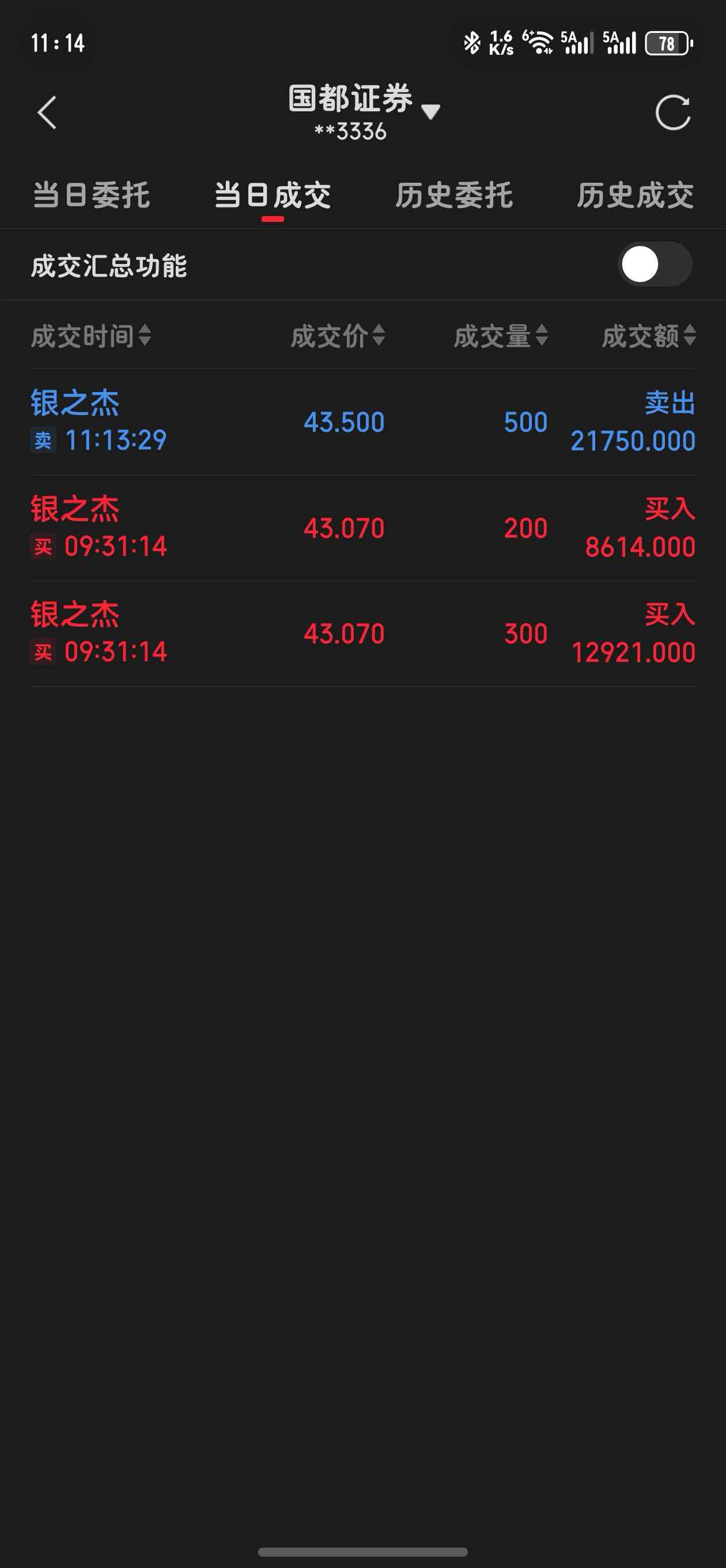Enable the 成交汇总功能 switch

655,265
